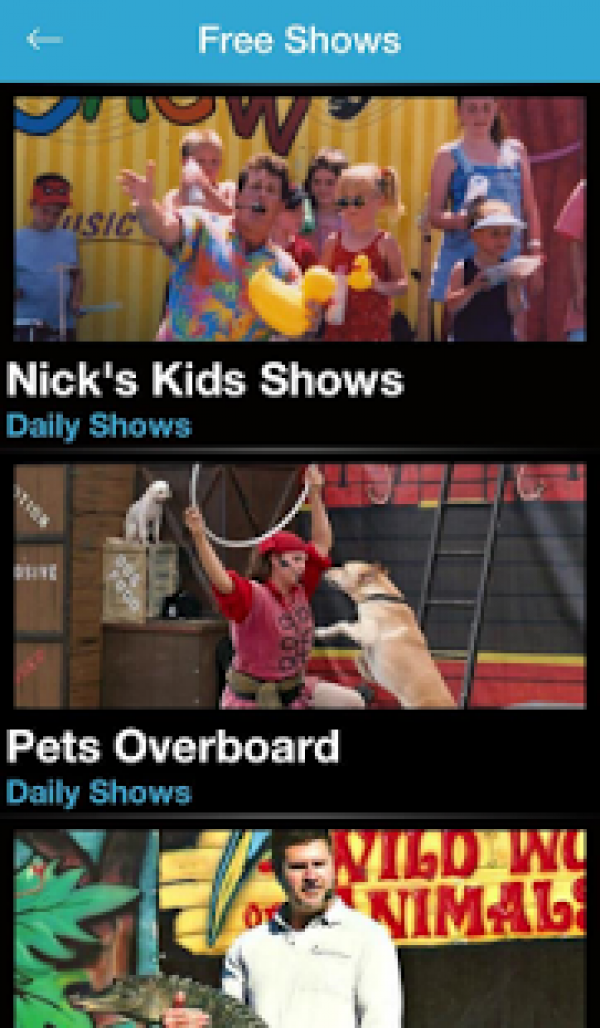Open the Nick's Kids Shows card
This screenshot has width=600, height=1028.
(300, 267)
